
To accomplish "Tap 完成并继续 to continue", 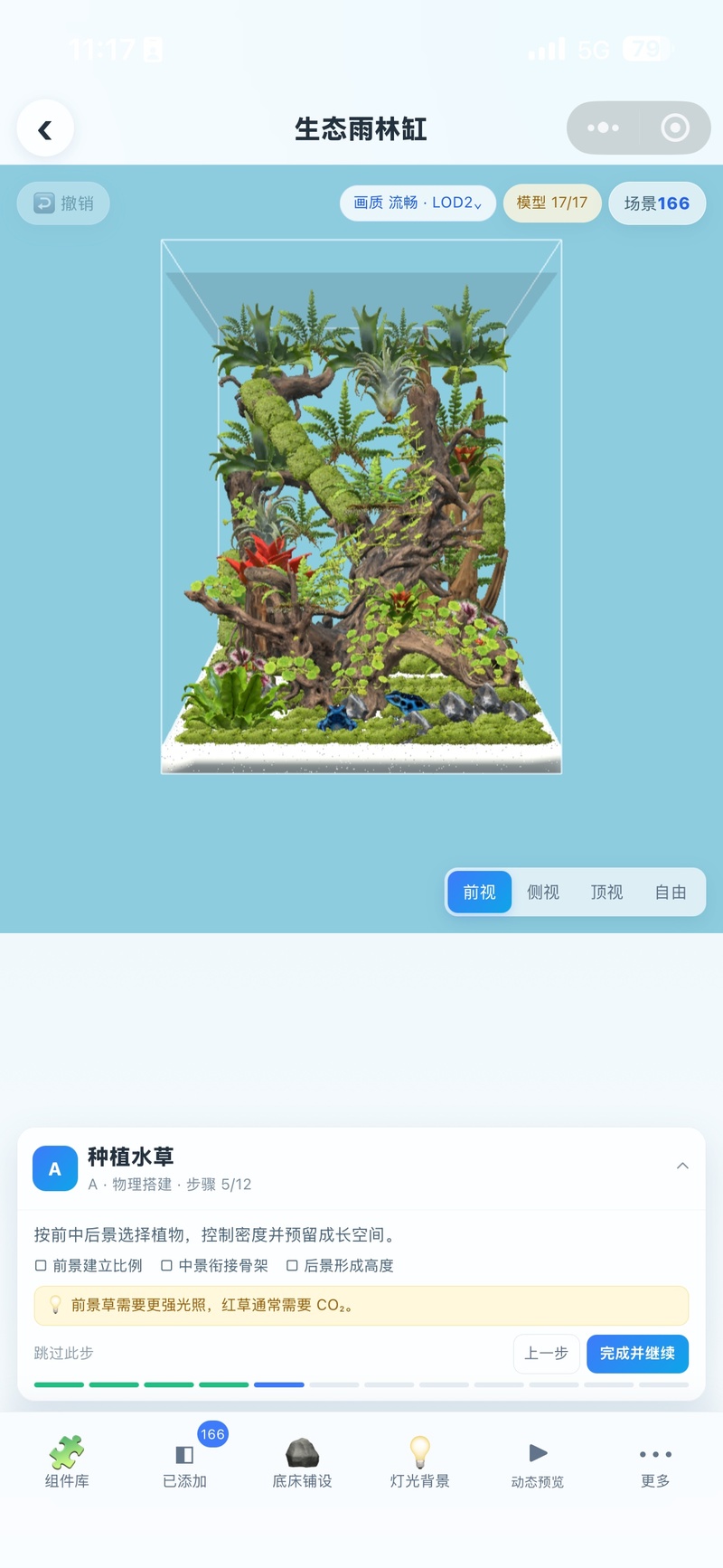I will (637, 1353).
